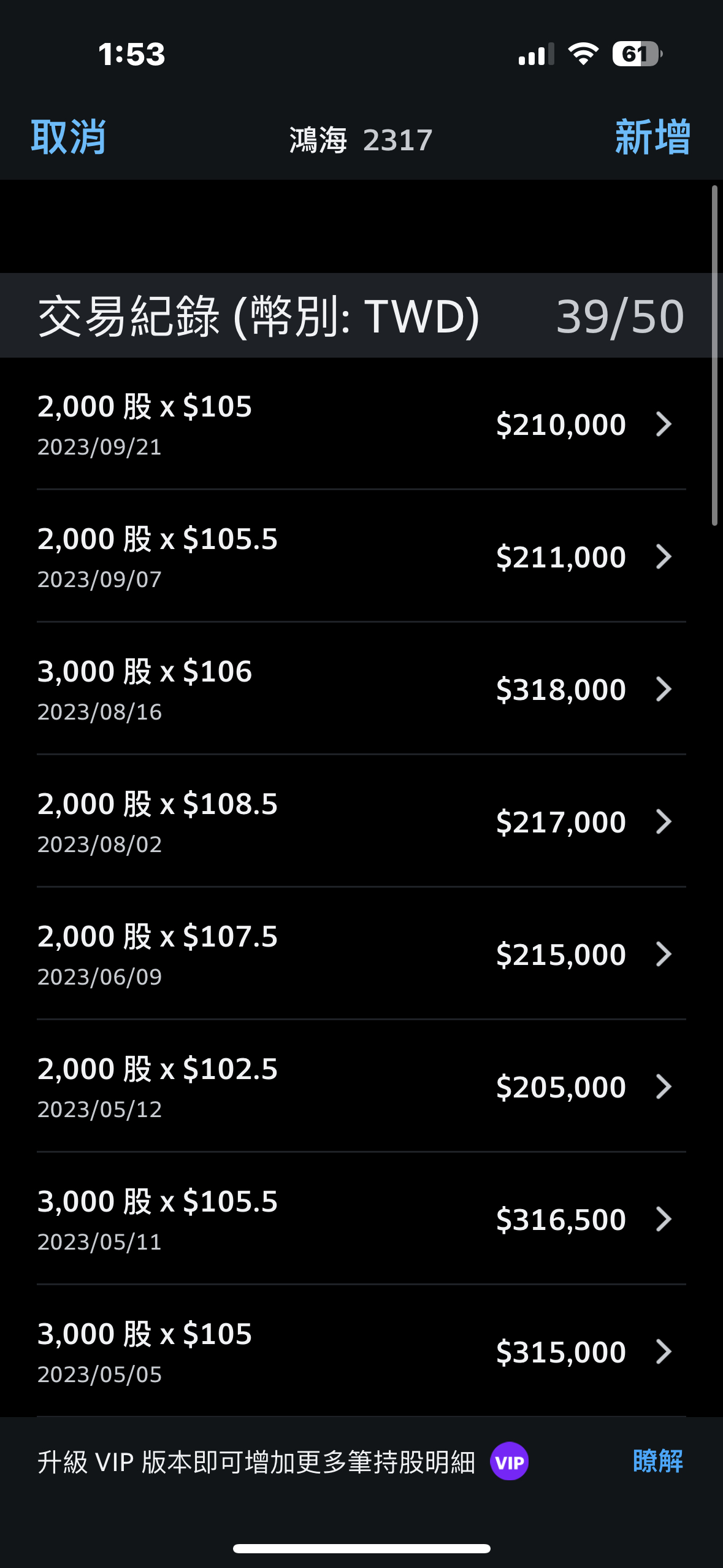Viewport: 723px width, 1568px height.
Task: Open the 2023/09/21 transaction record
Action: 361,425
